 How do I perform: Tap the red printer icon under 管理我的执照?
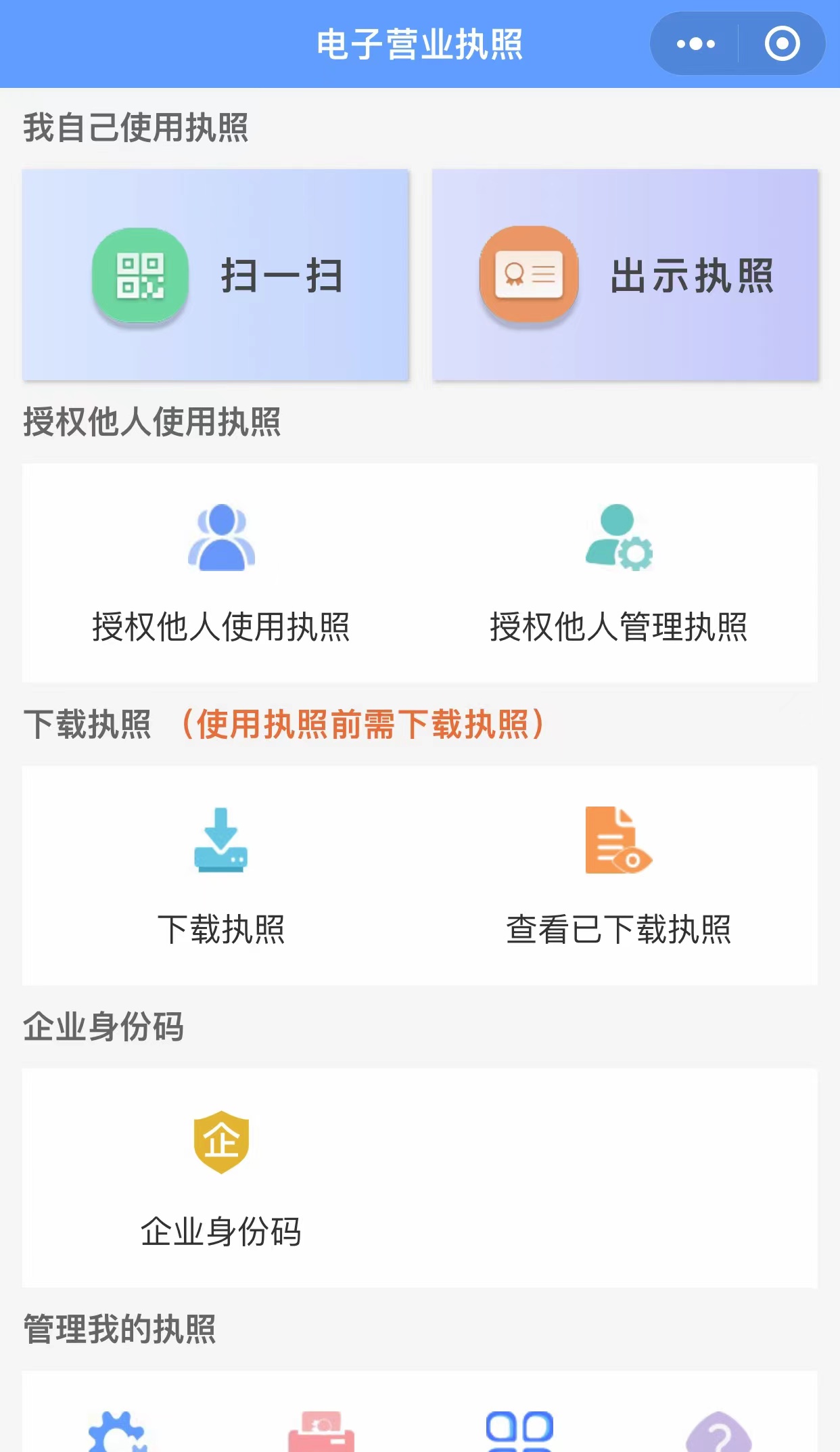point(321,1431)
